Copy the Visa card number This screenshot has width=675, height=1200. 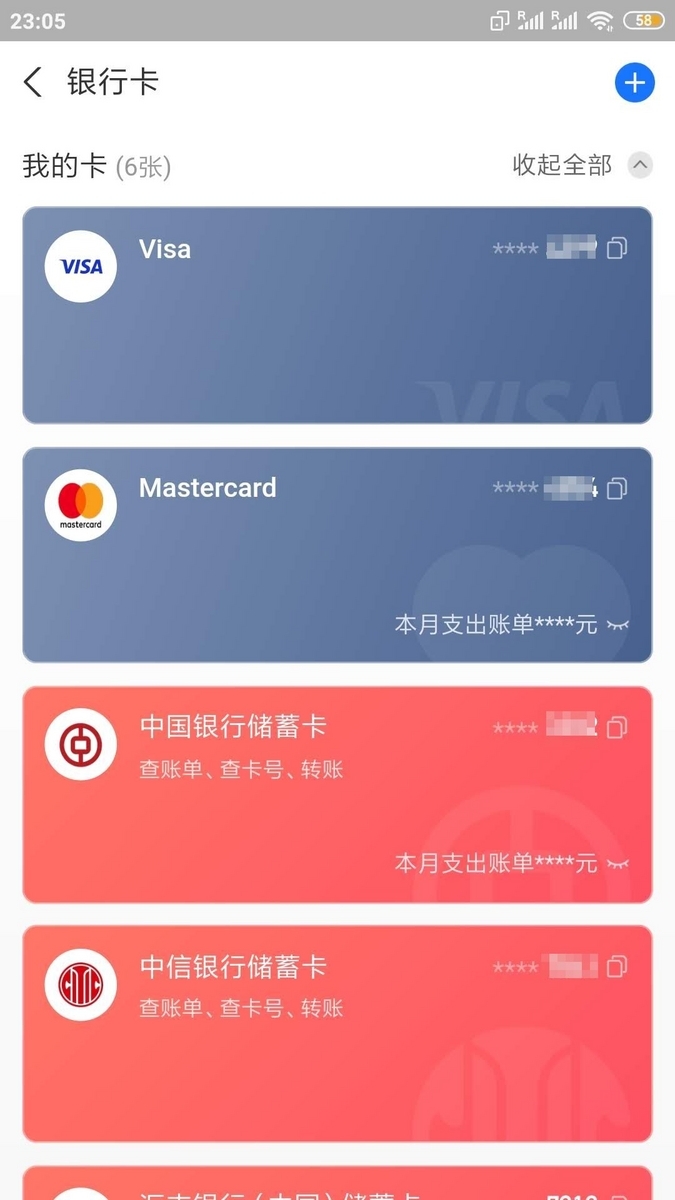[617, 248]
